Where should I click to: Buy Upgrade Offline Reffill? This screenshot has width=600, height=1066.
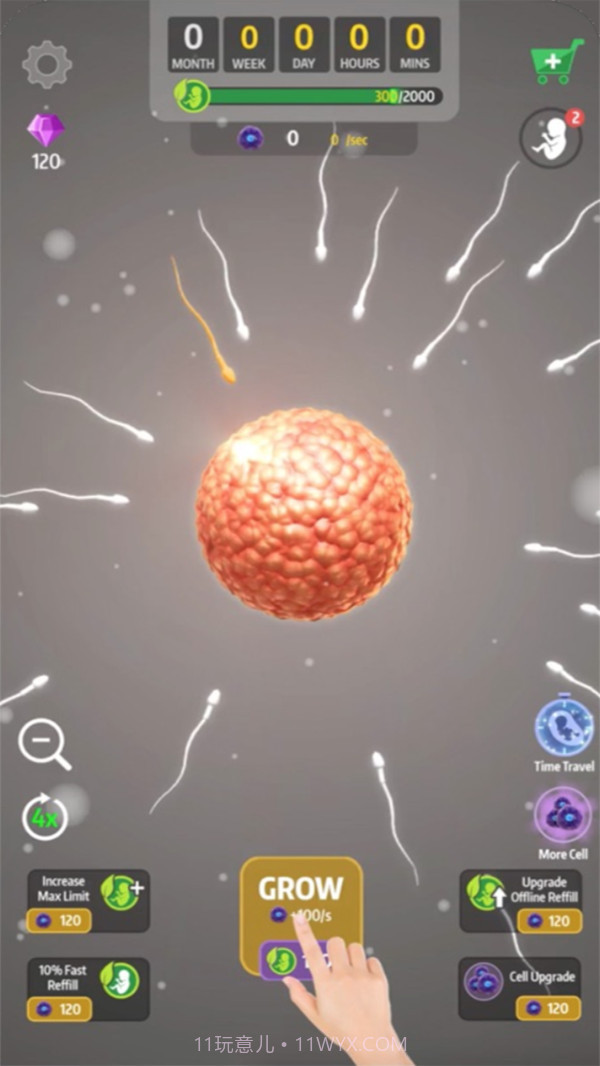pyautogui.click(x=520, y=900)
